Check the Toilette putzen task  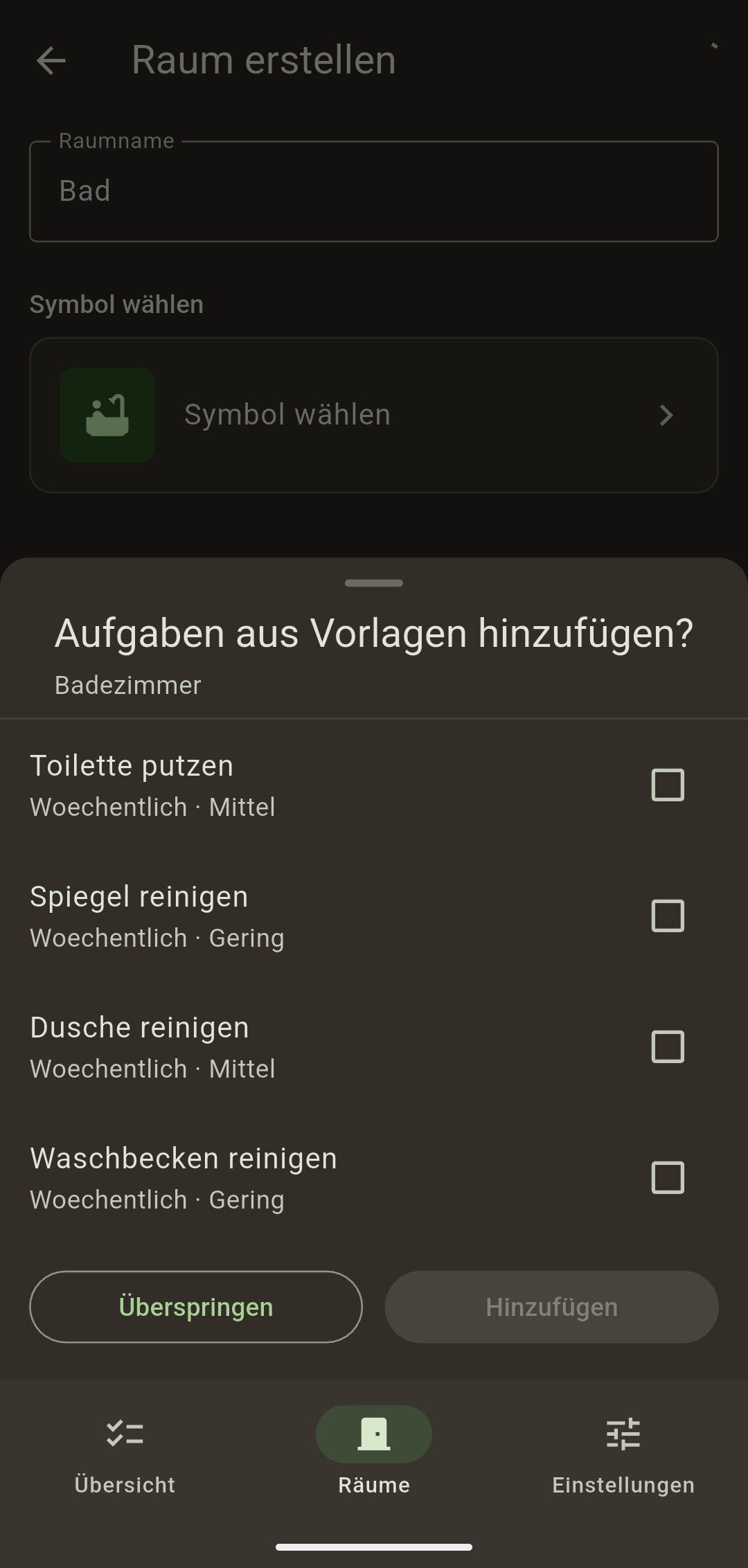(668, 785)
